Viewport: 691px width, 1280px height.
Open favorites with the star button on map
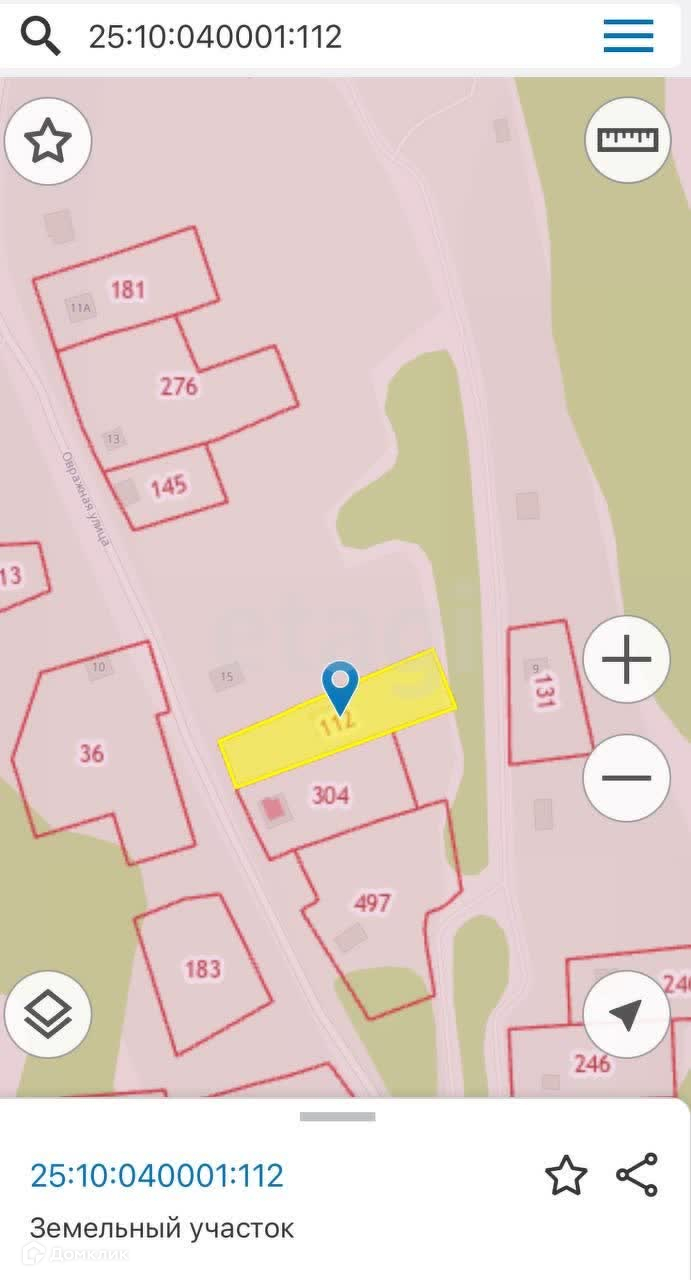[x=48, y=142]
